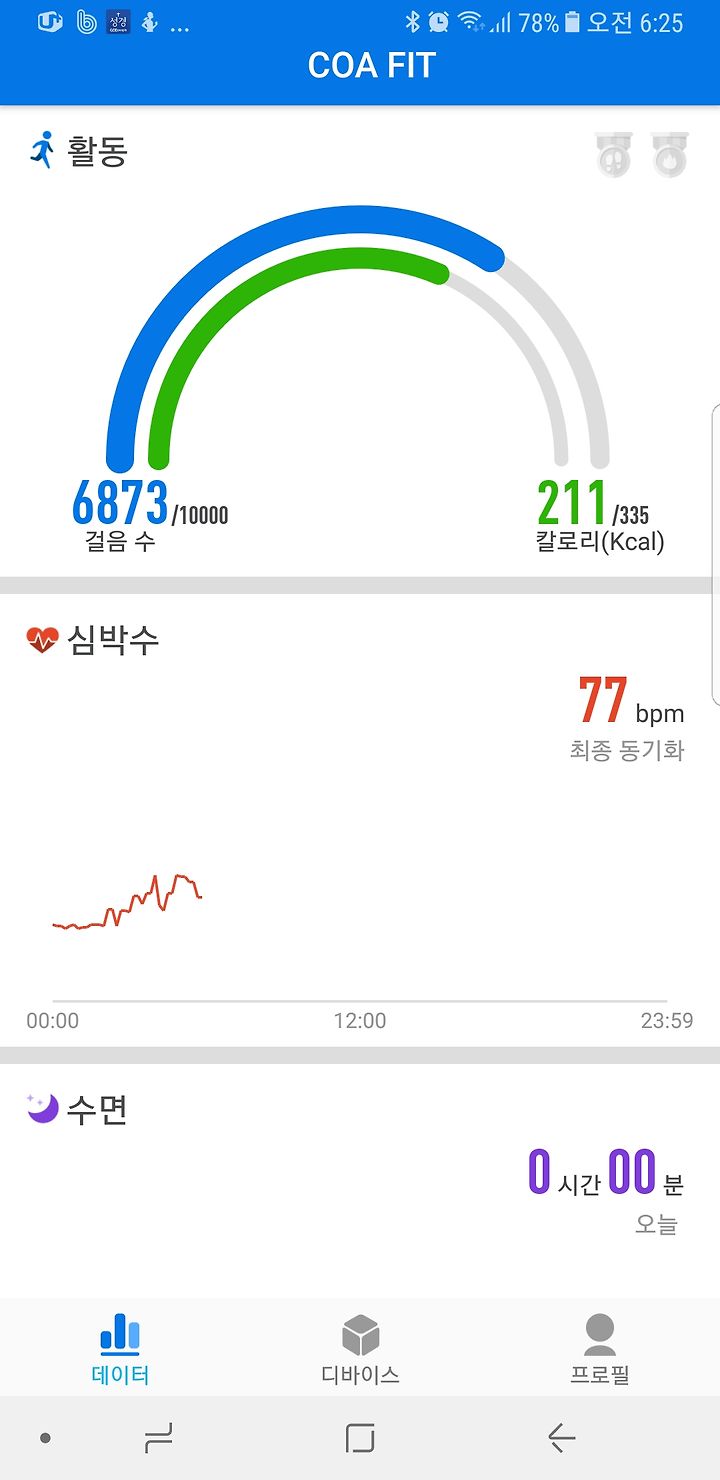Select the 데이터 tab
Screen dimensions: 720x1480
[x=120, y=1348]
